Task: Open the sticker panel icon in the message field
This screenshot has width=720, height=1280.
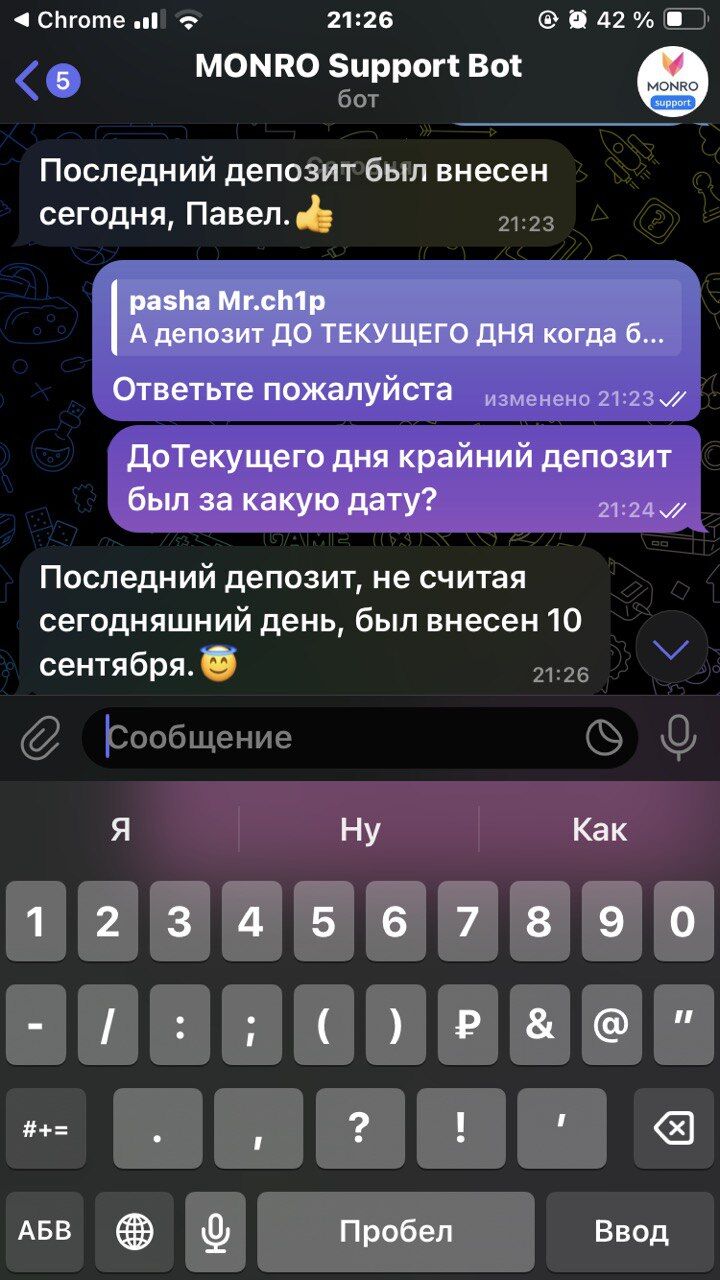Action: (x=604, y=739)
